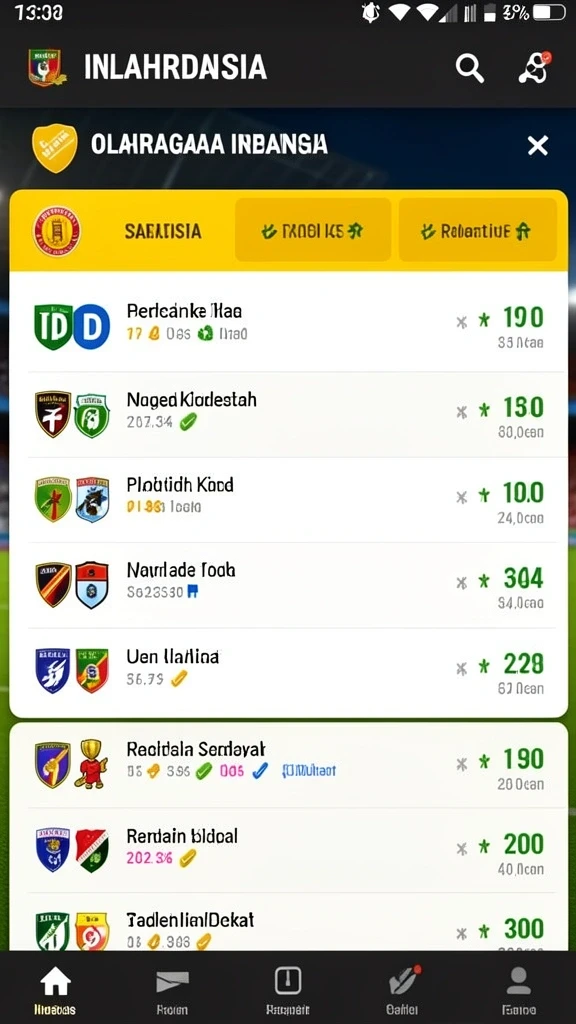This screenshot has height=1024, width=576.
Task: Open the center bottom navigation tab
Action: [288, 989]
